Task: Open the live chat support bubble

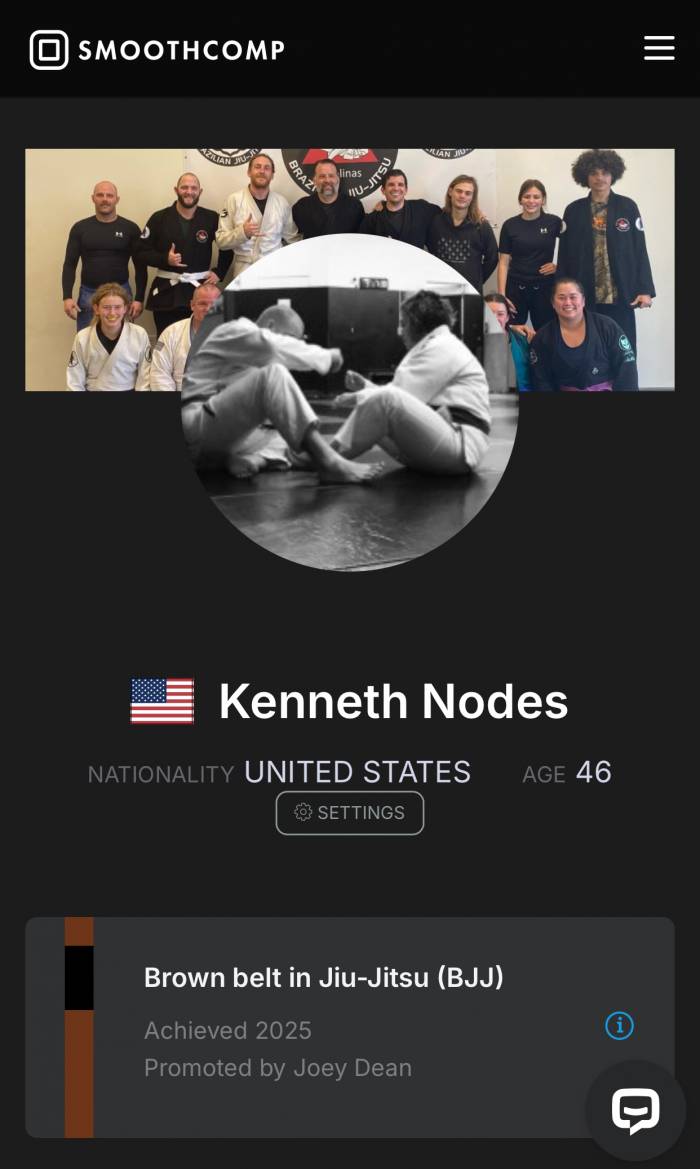Action: [x=635, y=1110]
